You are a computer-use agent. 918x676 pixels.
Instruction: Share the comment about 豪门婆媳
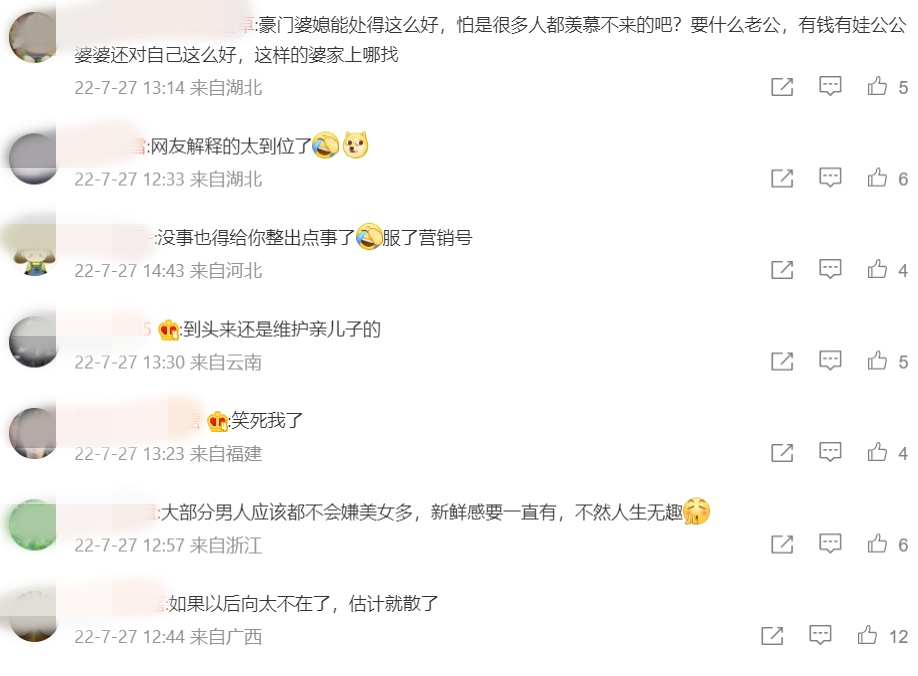pos(782,87)
